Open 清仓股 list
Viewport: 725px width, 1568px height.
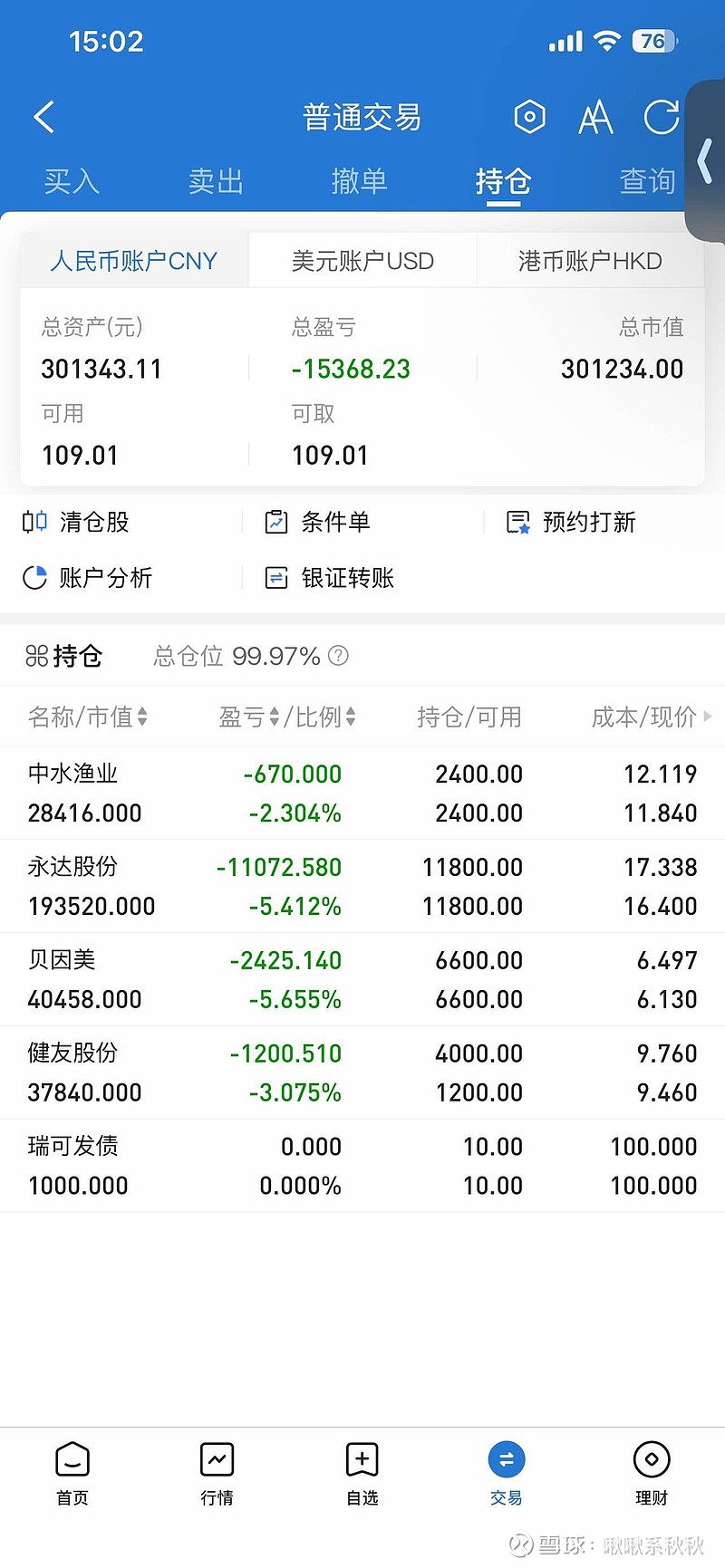(77, 522)
